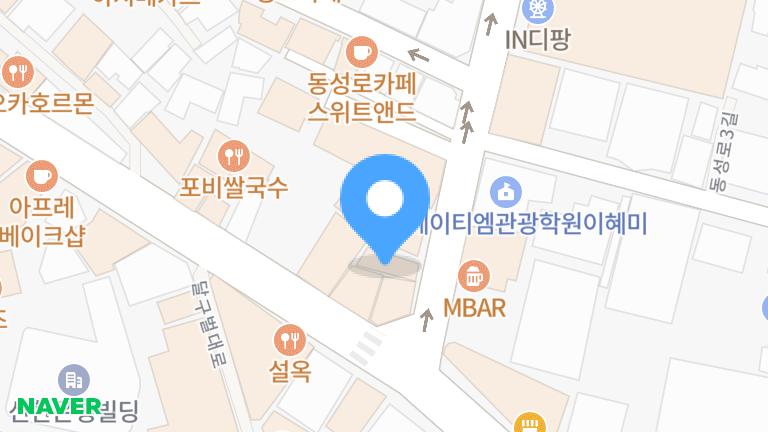Select the 동성로카페 스위트앤드 cafe marker
This screenshot has height=432, width=768.
(x=360, y=51)
